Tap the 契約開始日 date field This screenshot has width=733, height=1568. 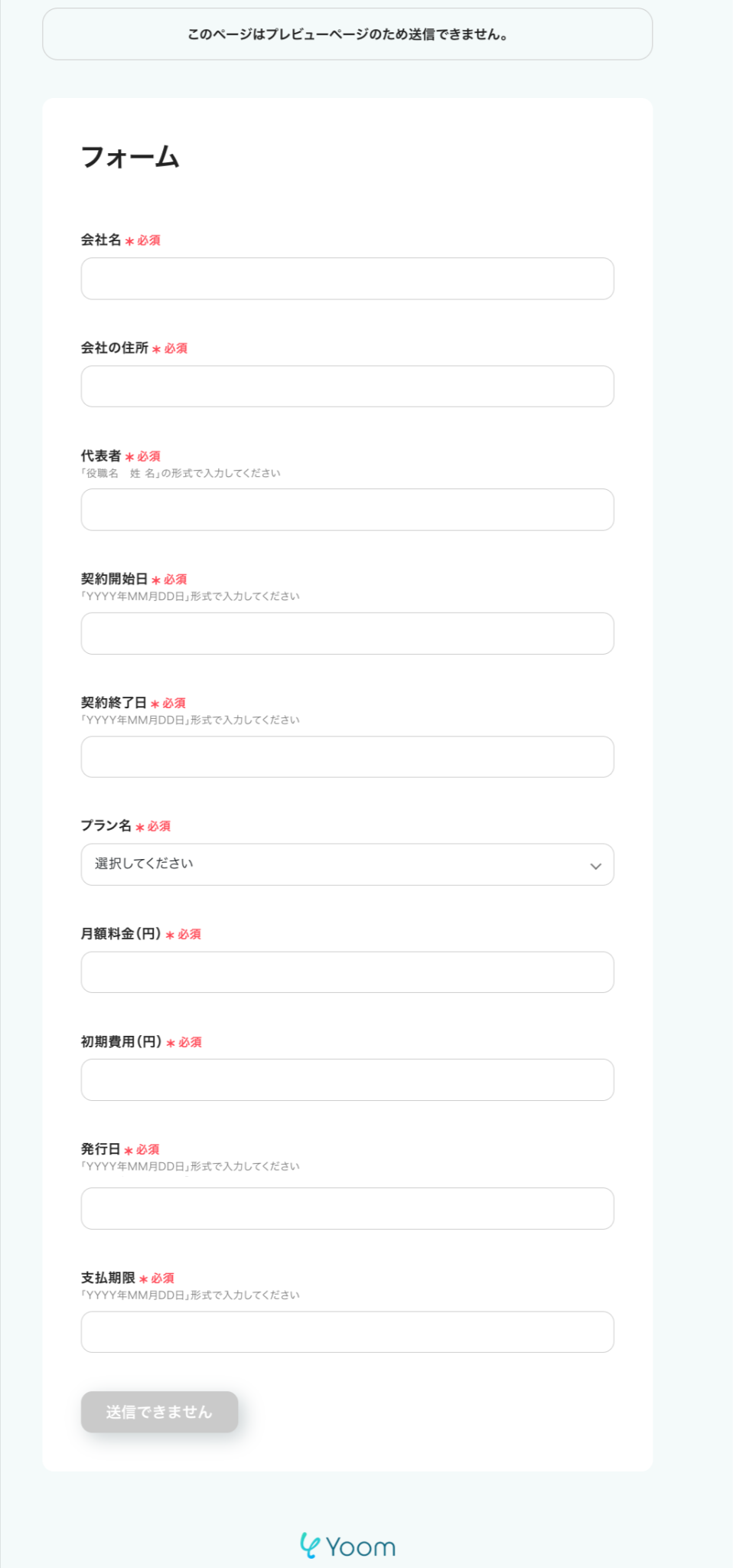coord(347,633)
